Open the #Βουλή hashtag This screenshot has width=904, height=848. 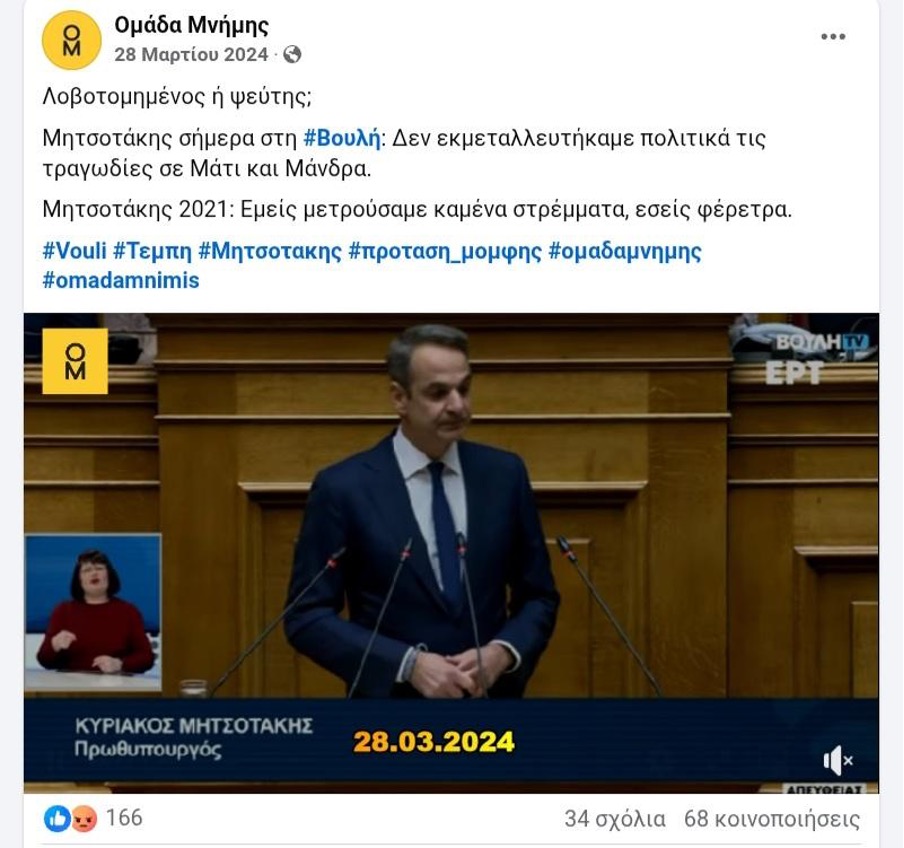(x=341, y=138)
